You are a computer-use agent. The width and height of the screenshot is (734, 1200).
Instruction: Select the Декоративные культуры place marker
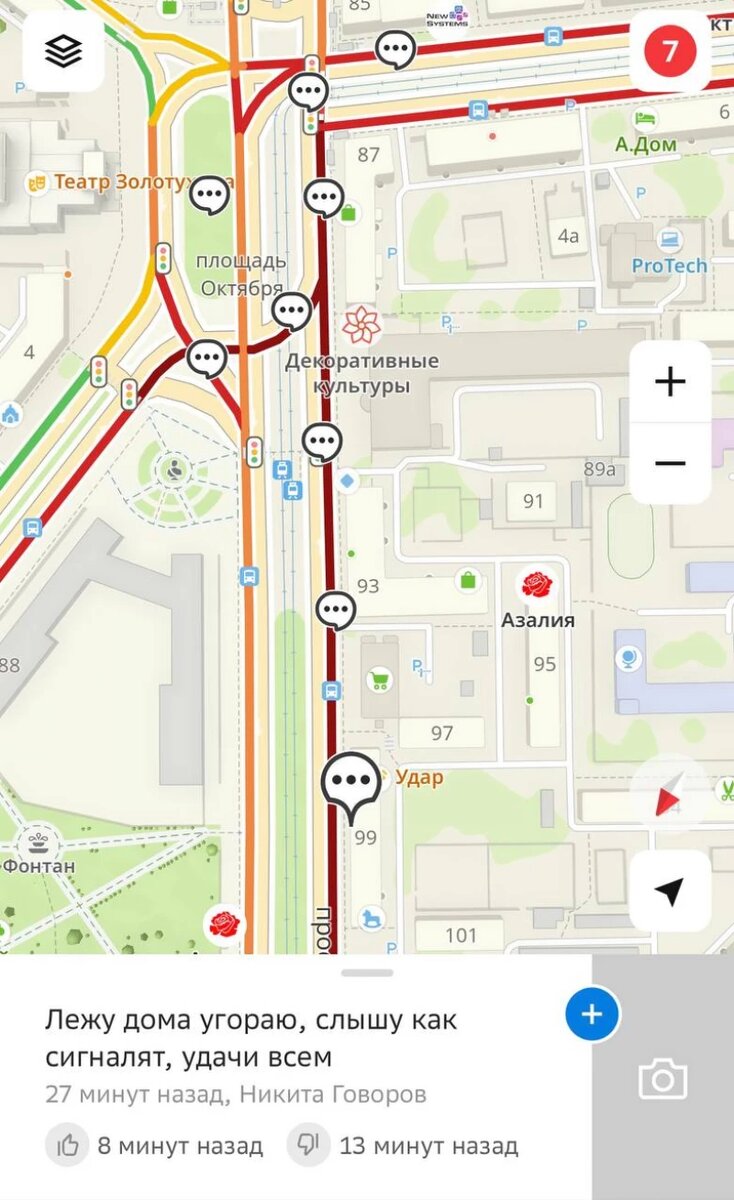pos(362,324)
